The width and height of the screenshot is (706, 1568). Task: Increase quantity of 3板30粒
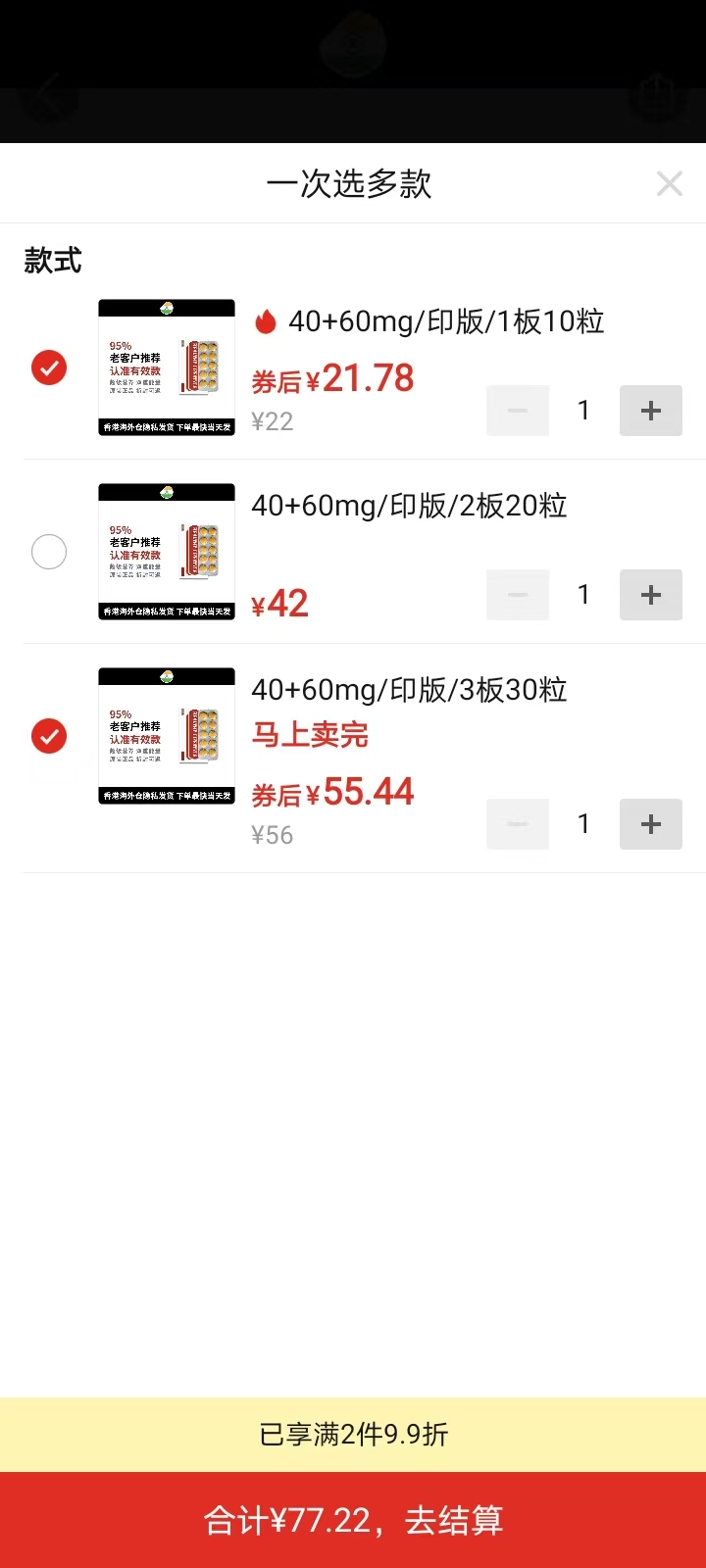coord(650,824)
